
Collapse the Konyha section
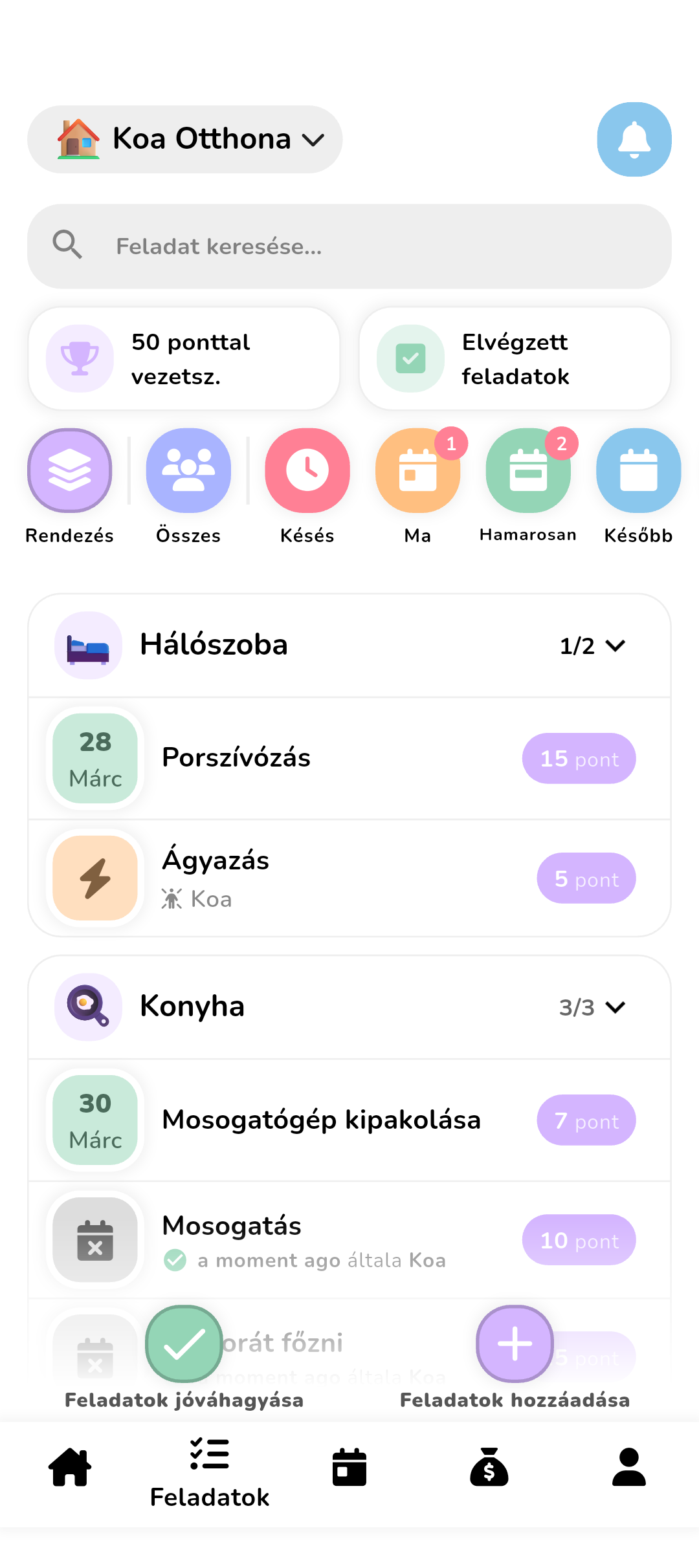(615, 1007)
